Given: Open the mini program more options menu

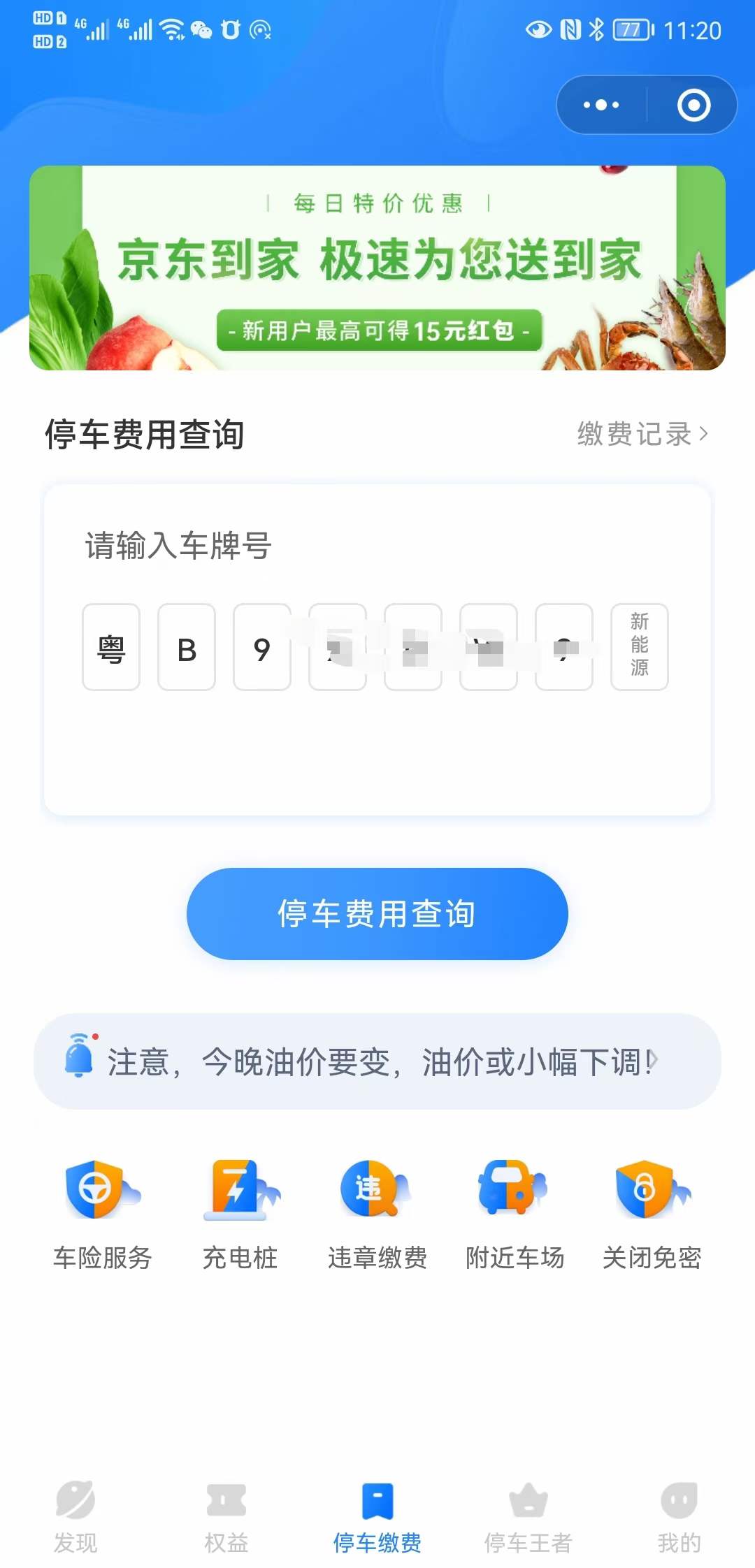Looking at the screenshot, I should (601, 106).
